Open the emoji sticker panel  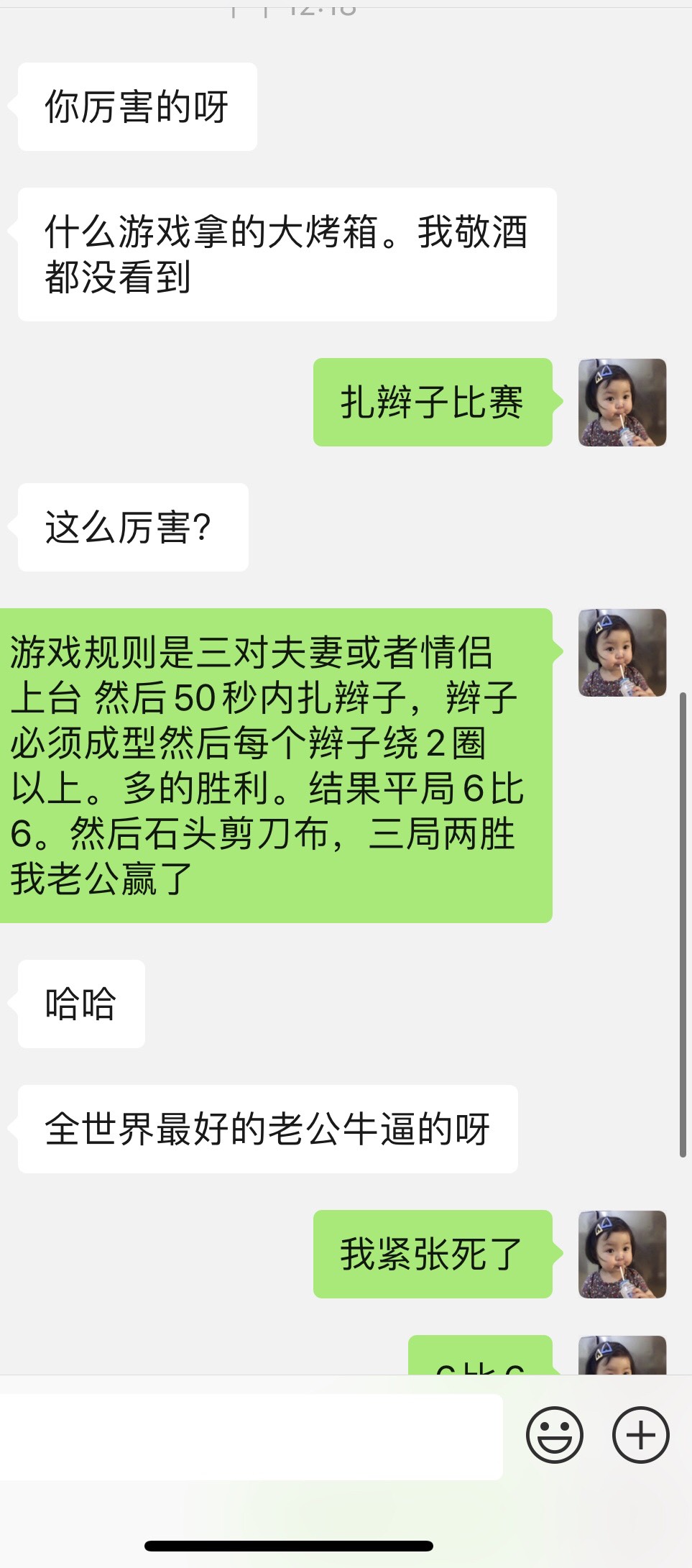tap(555, 1435)
